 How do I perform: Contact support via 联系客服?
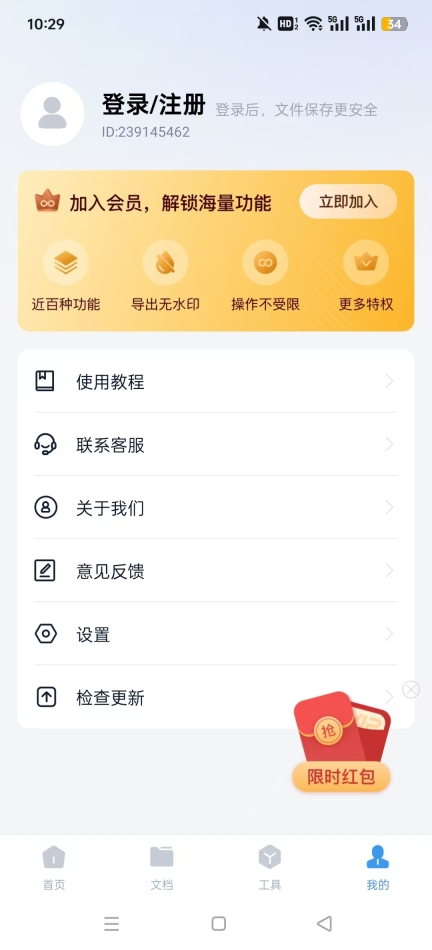(x=216, y=445)
